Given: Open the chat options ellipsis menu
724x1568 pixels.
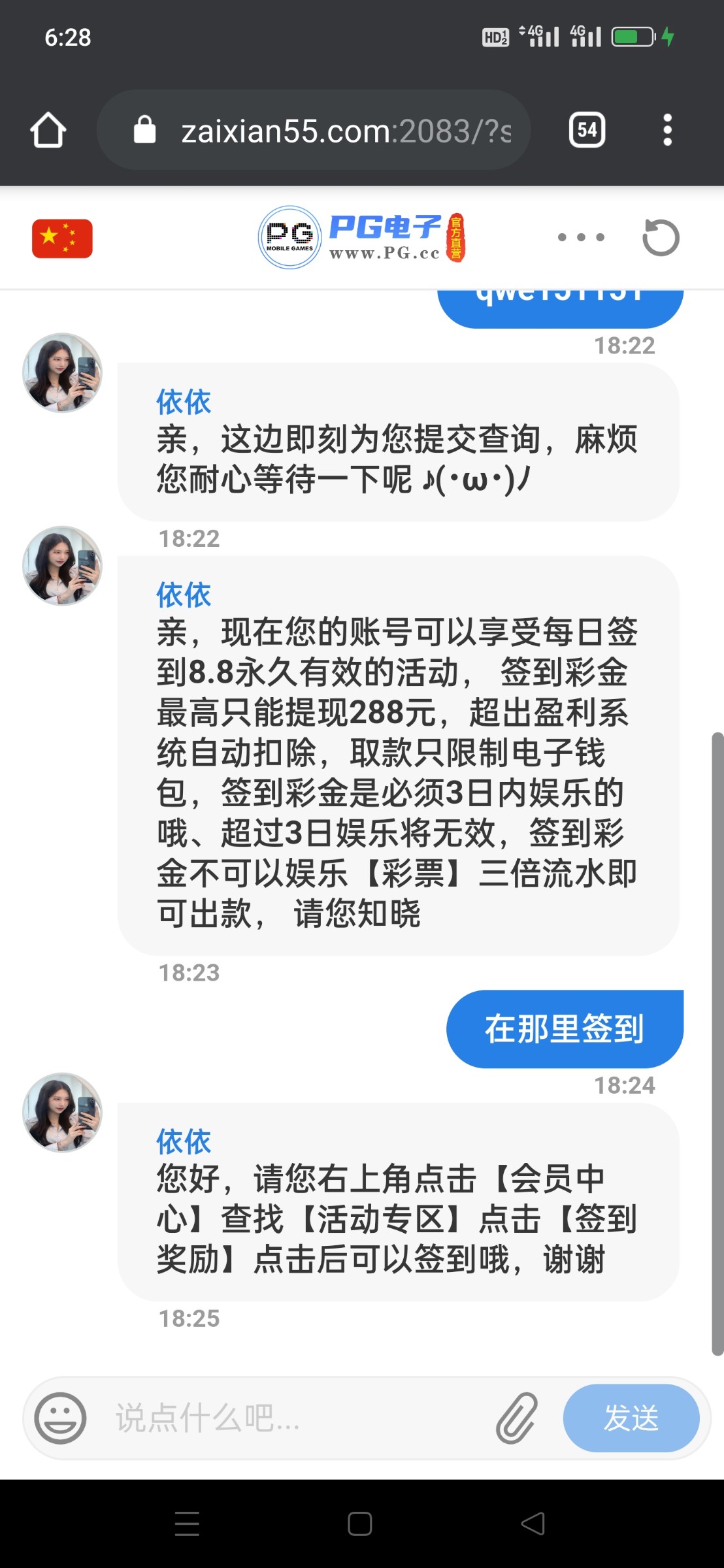Looking at the screenshot, I should point(580,237).
